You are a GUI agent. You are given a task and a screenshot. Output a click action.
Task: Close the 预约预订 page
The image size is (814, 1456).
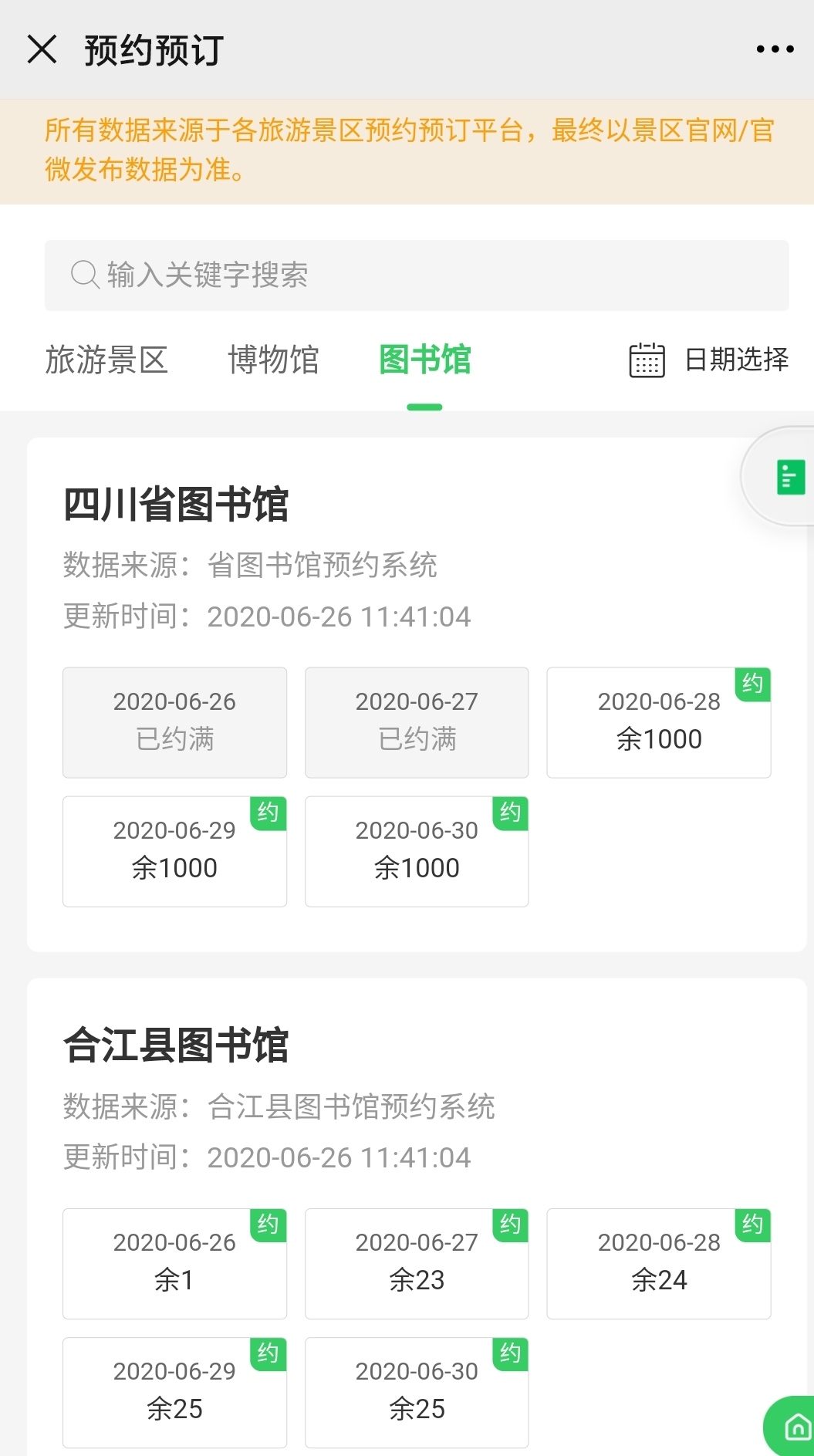[42, 49]
